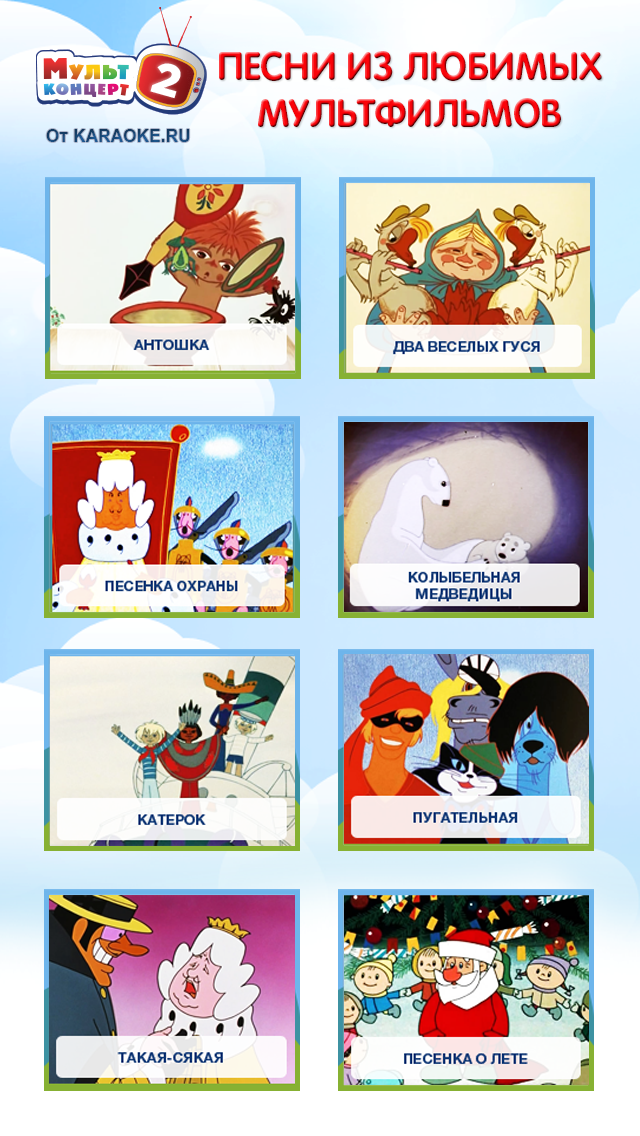Play the Песенка охраны cartoon song
The width and height of the screenshot is (640, 1136).
coord(171,516)
